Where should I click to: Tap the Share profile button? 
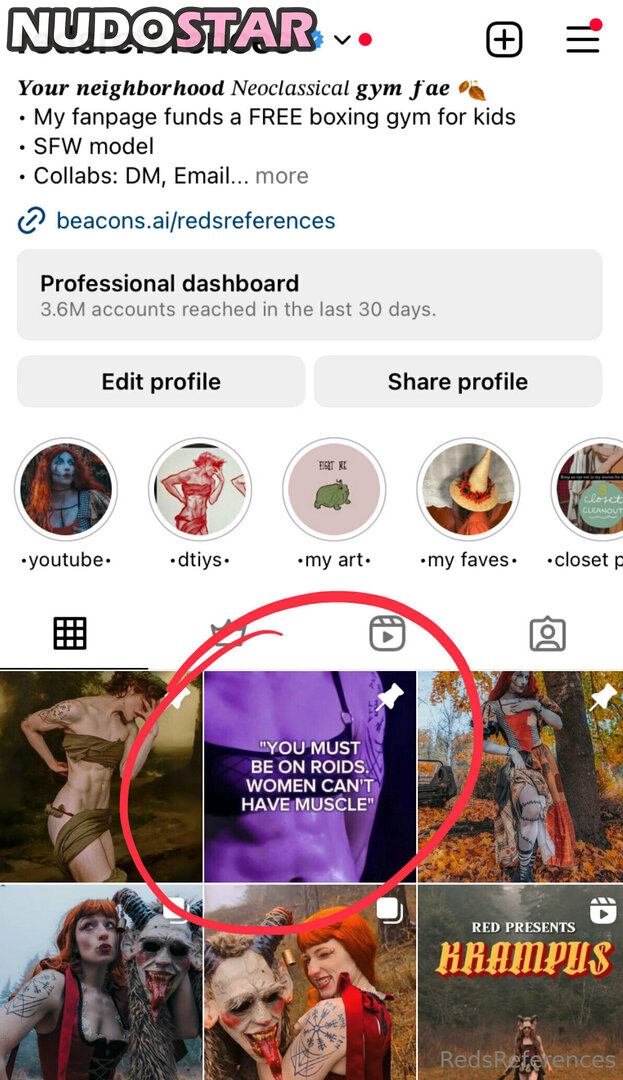click(x=458, y=381)
